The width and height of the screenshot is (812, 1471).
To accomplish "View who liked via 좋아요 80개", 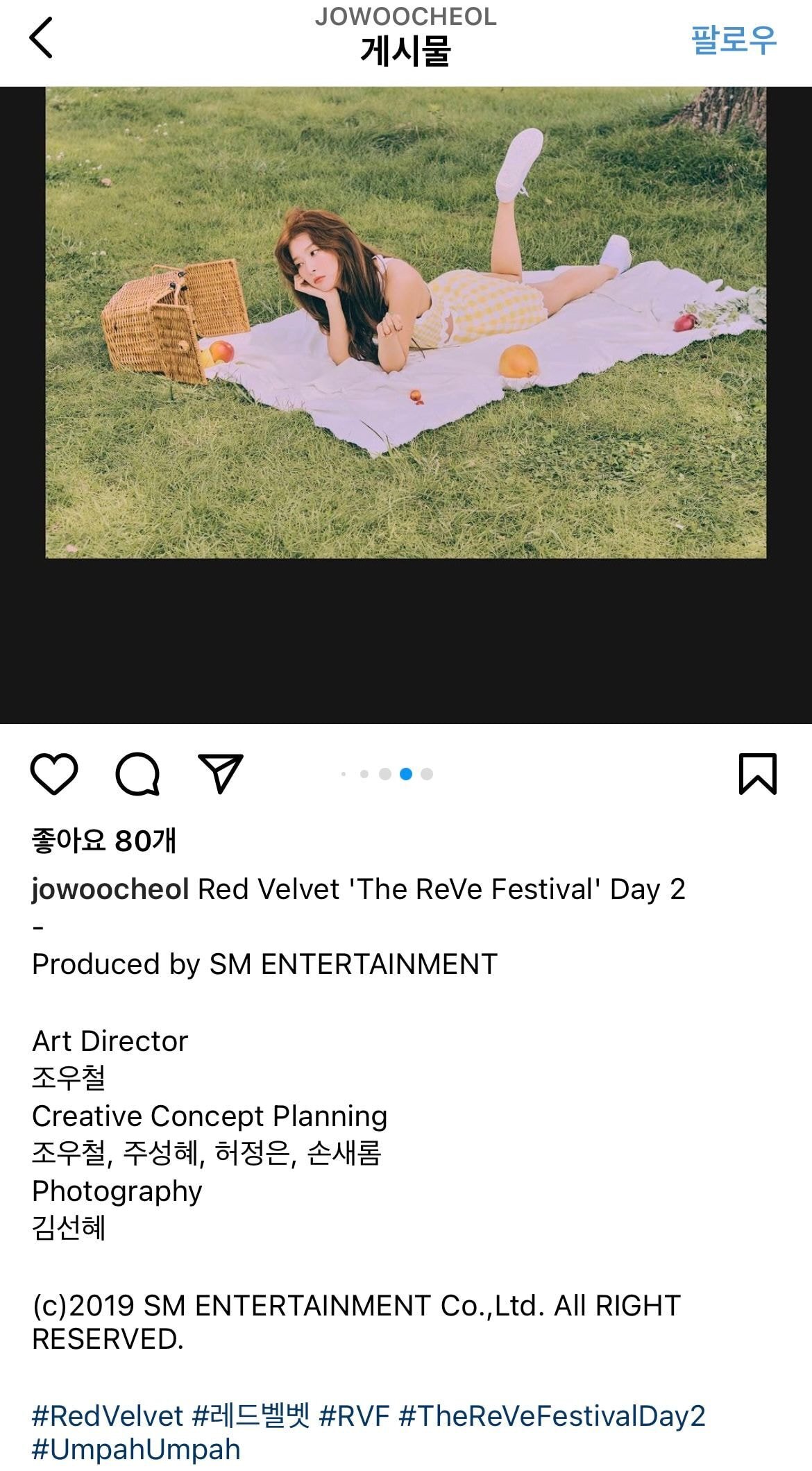I will point(104,841).
